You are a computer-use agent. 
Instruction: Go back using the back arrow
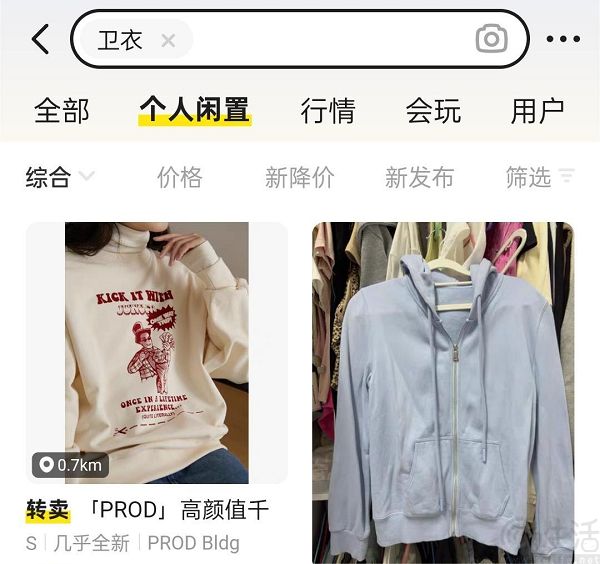[x=40, y=40]
